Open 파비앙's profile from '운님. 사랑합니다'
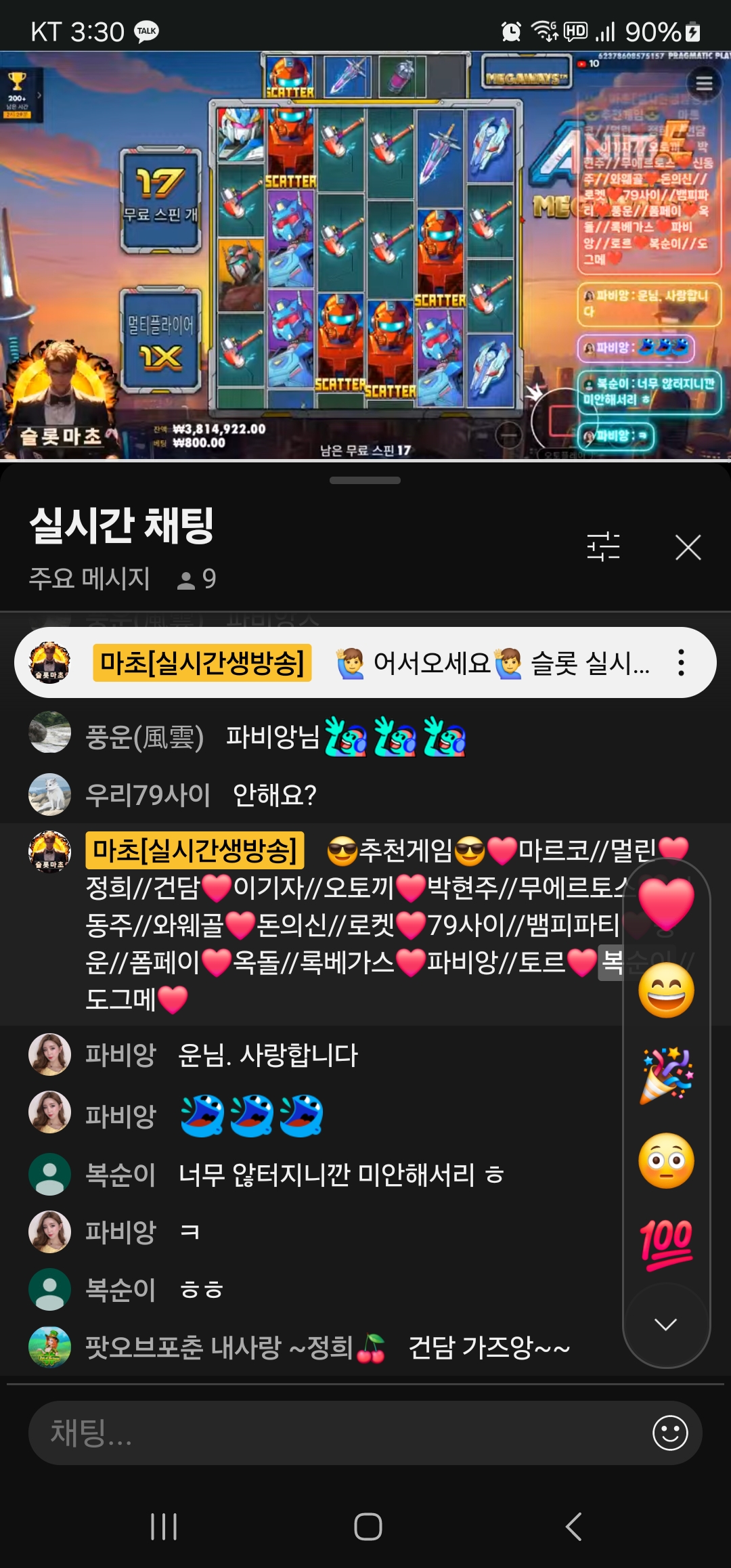731x1568 pixels. tap(49, 1055)
